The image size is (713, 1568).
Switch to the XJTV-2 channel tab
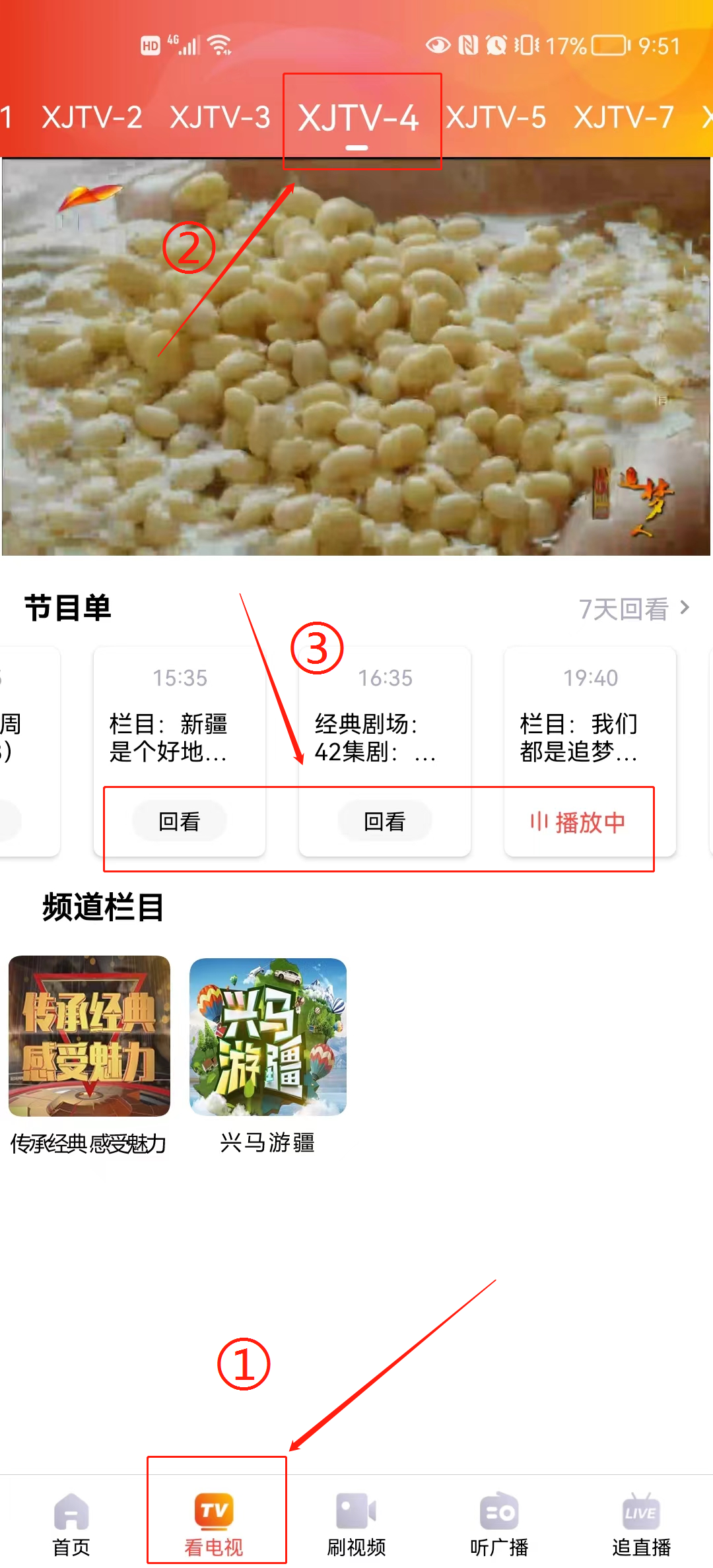tap(92, 118)
